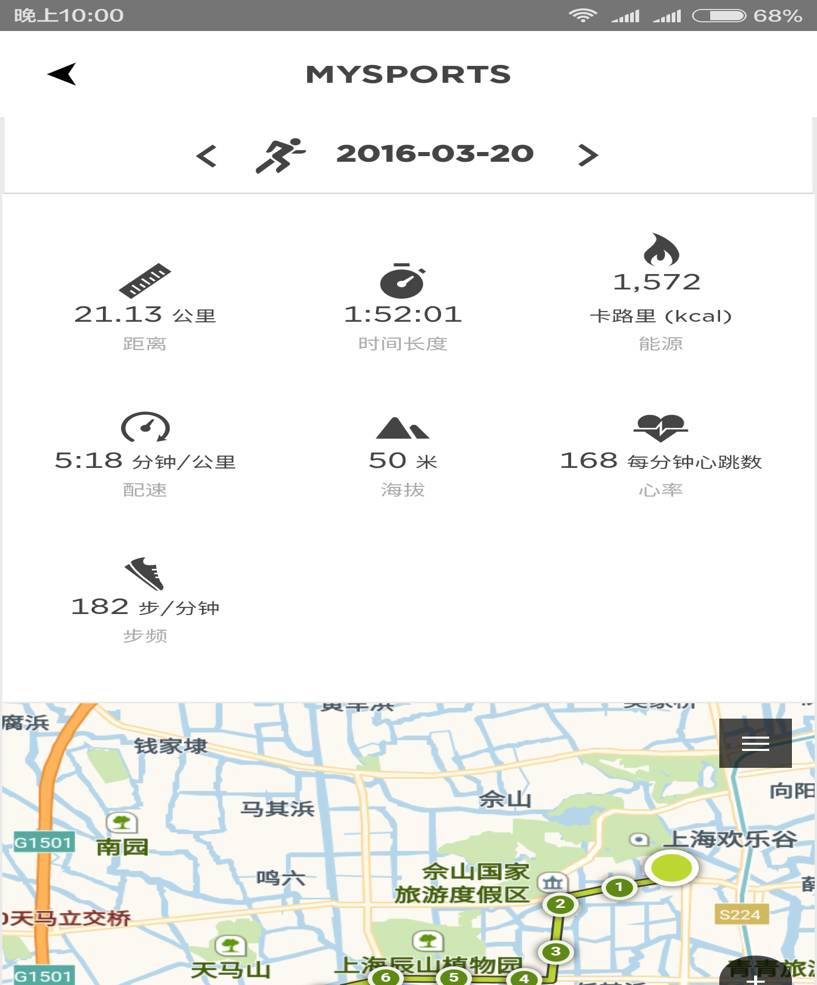Select kilometer marker 2 on the map
The width and height of the screenshot is (817, 985).
click(x=559, y=904)
